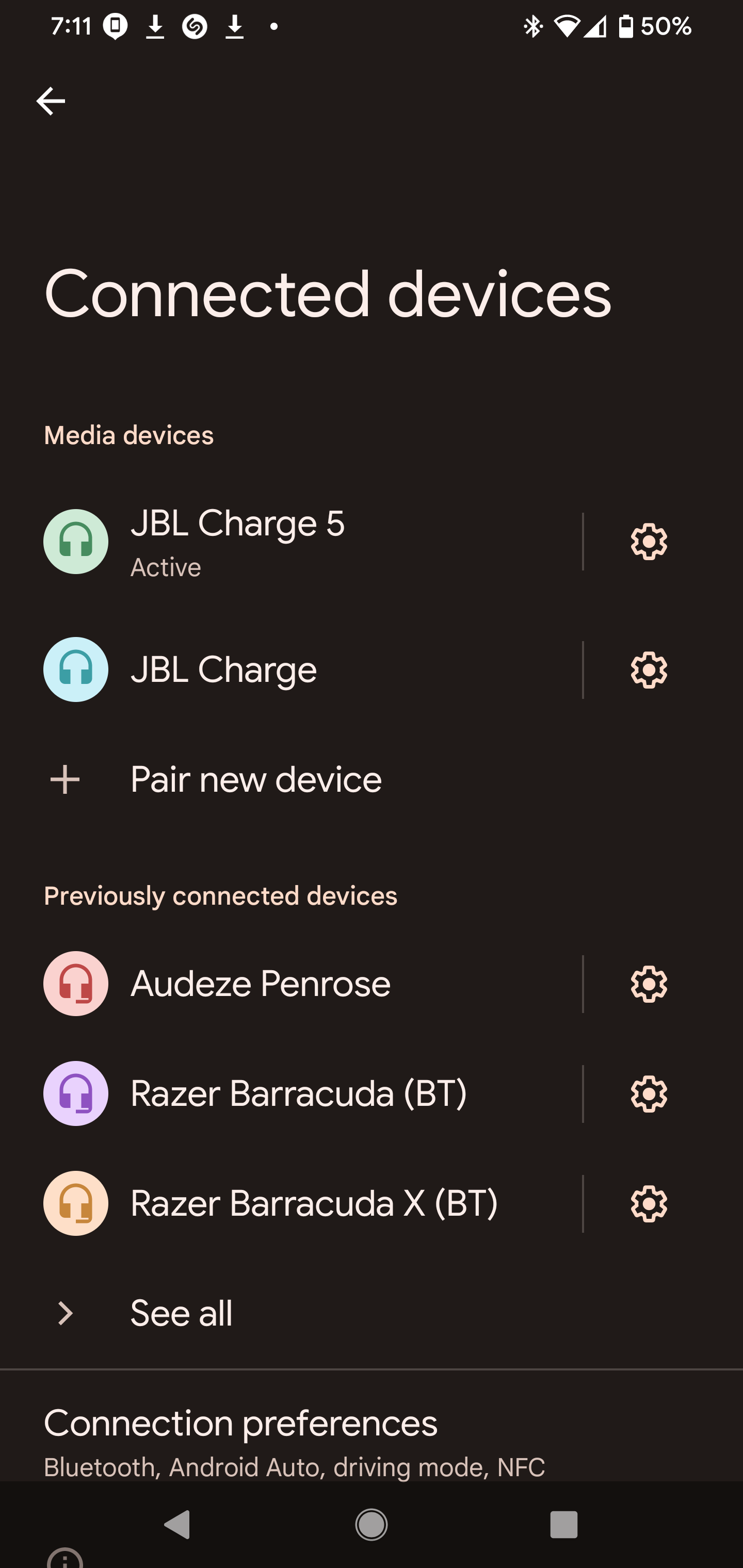Select the JBL Charge 5 device row
This screenshot has height=1568, width=743.
(x=291, y=542)
